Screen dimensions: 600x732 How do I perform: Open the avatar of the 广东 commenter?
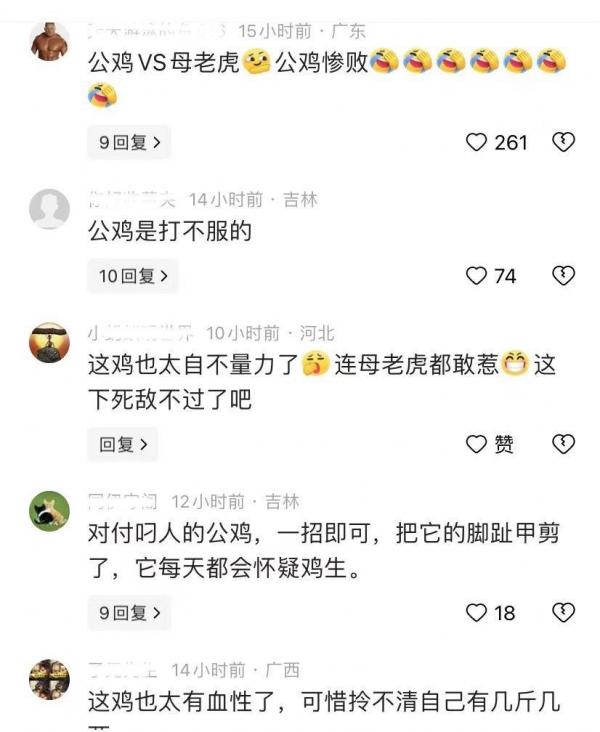click(x=49, y=42)
